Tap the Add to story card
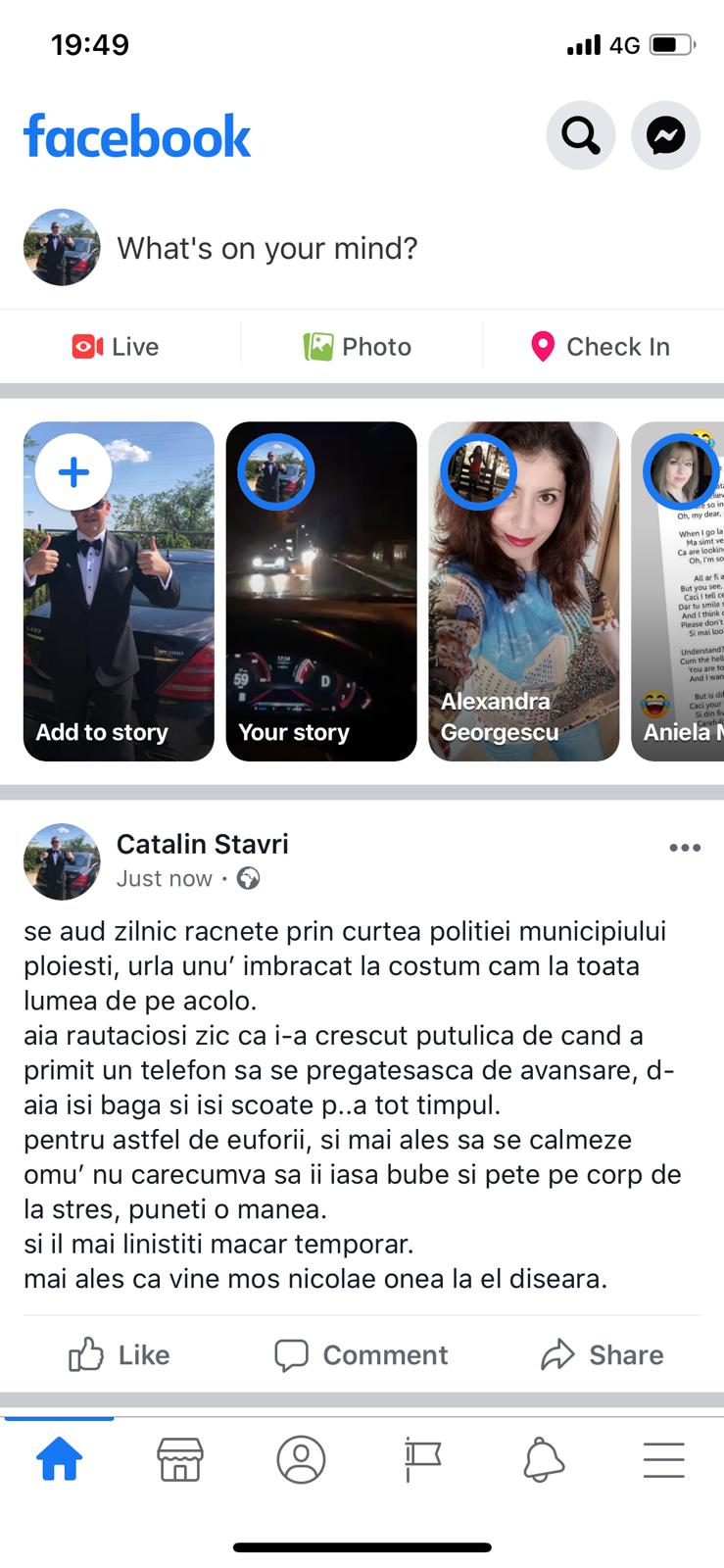 click(x=119, y=591)
